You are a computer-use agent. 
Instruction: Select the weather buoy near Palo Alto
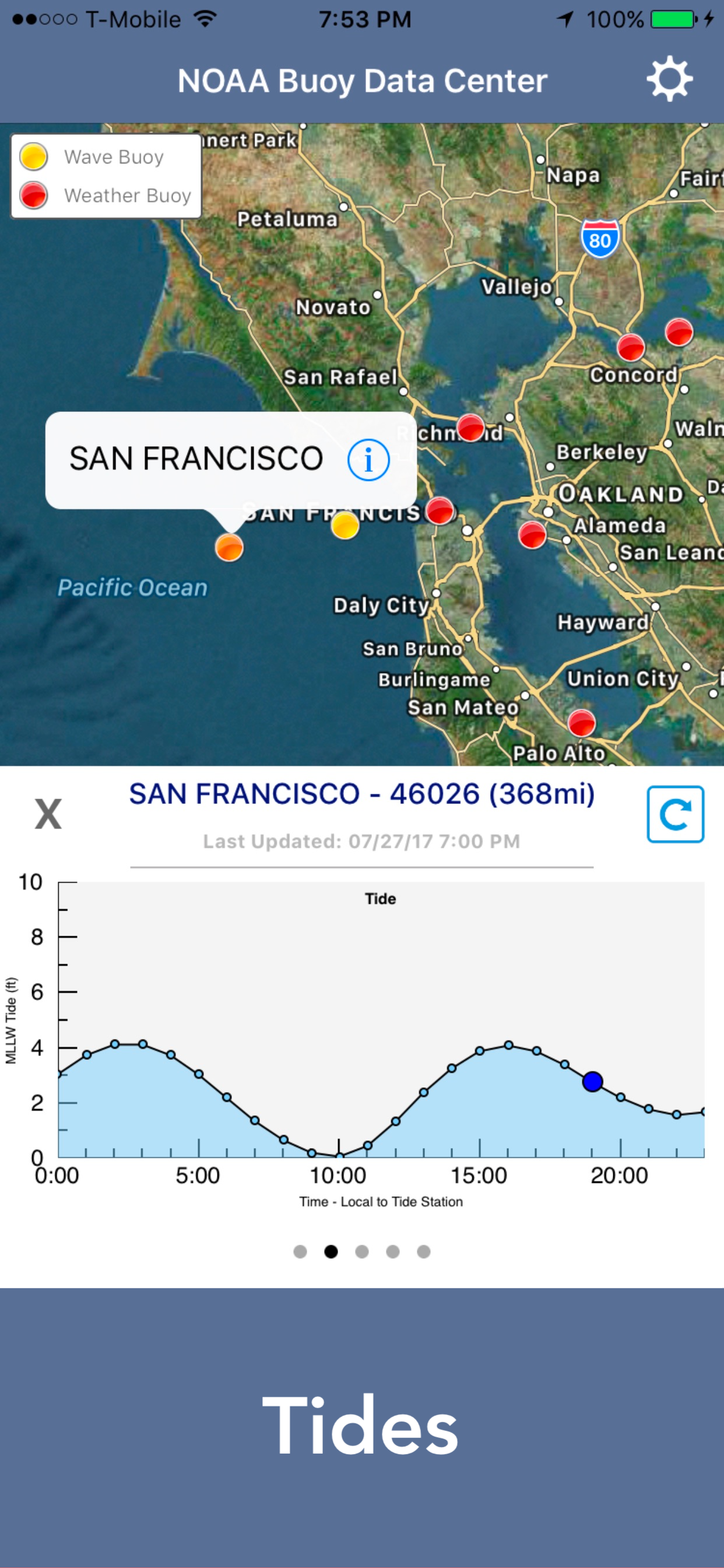582,723
